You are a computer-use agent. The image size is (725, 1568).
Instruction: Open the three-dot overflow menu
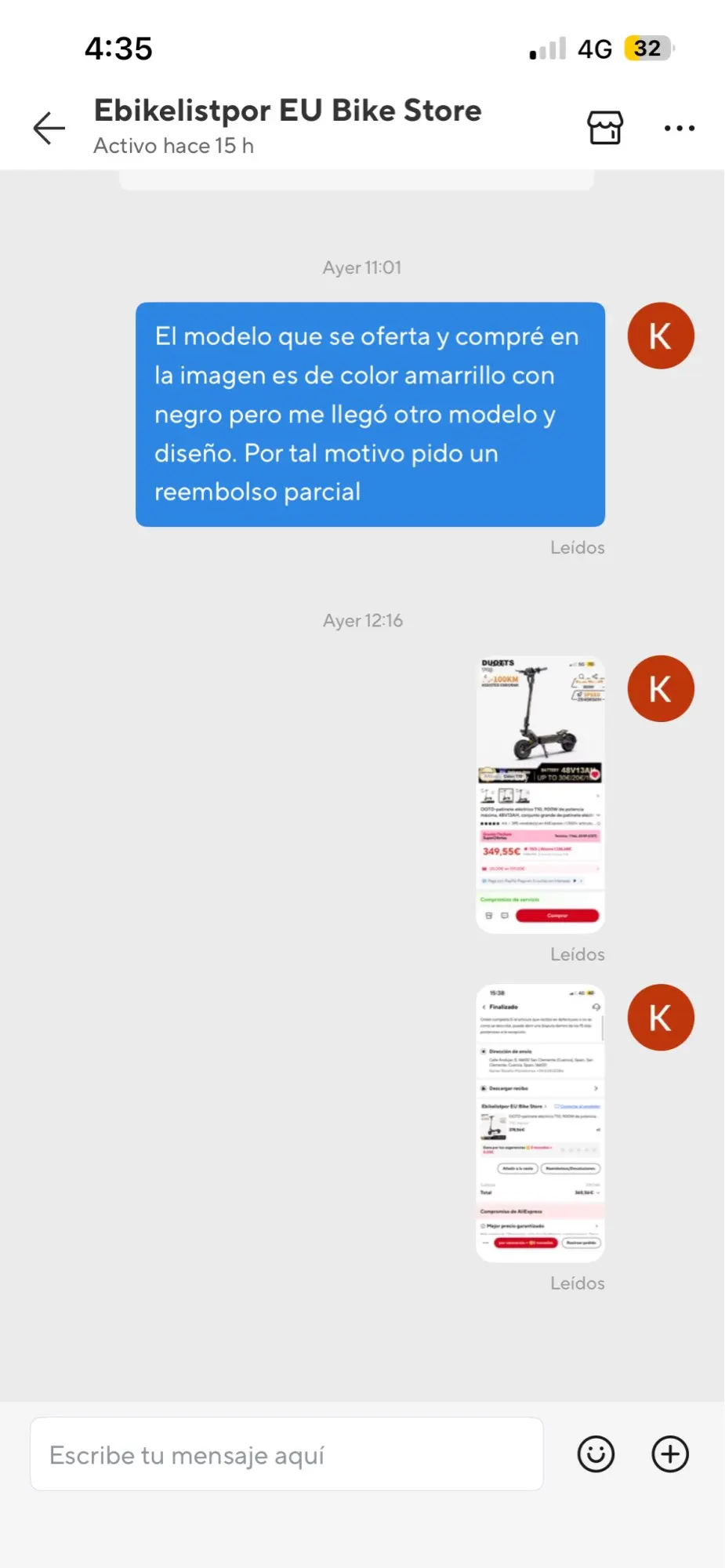(x=680, y=128)
